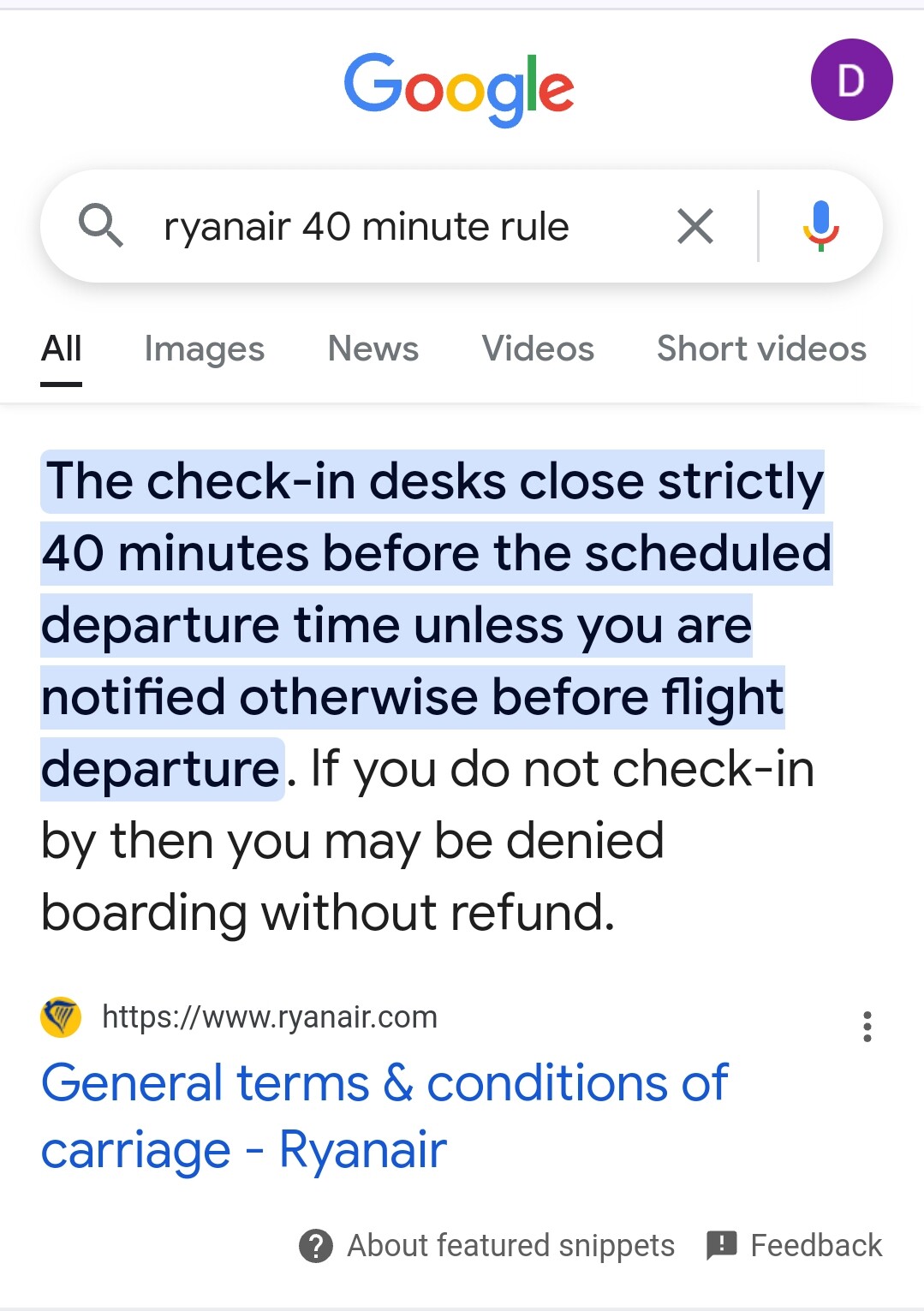Clear the search query text
924x1311 pixels.
[694, 227]
